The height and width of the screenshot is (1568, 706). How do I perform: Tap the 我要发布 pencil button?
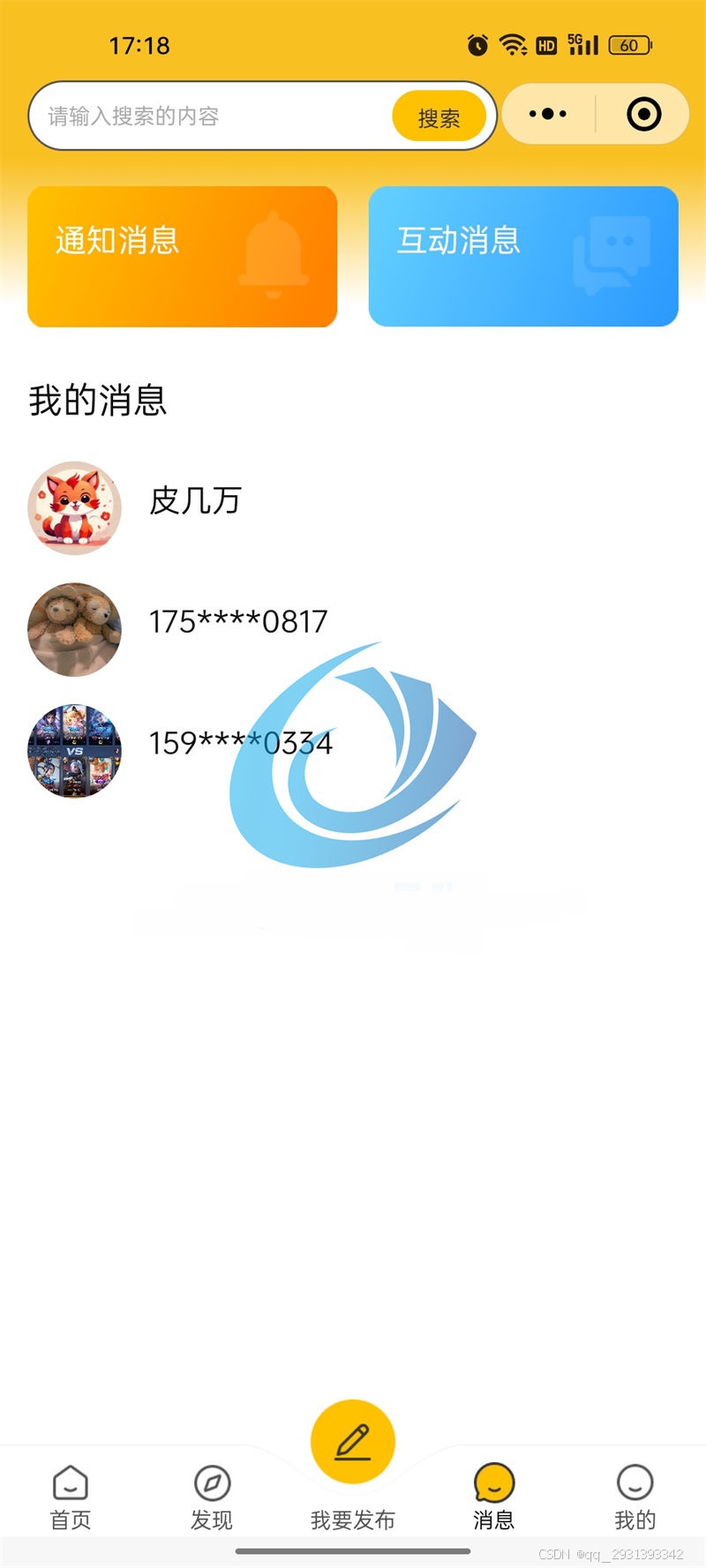[x=353, y=1442]
